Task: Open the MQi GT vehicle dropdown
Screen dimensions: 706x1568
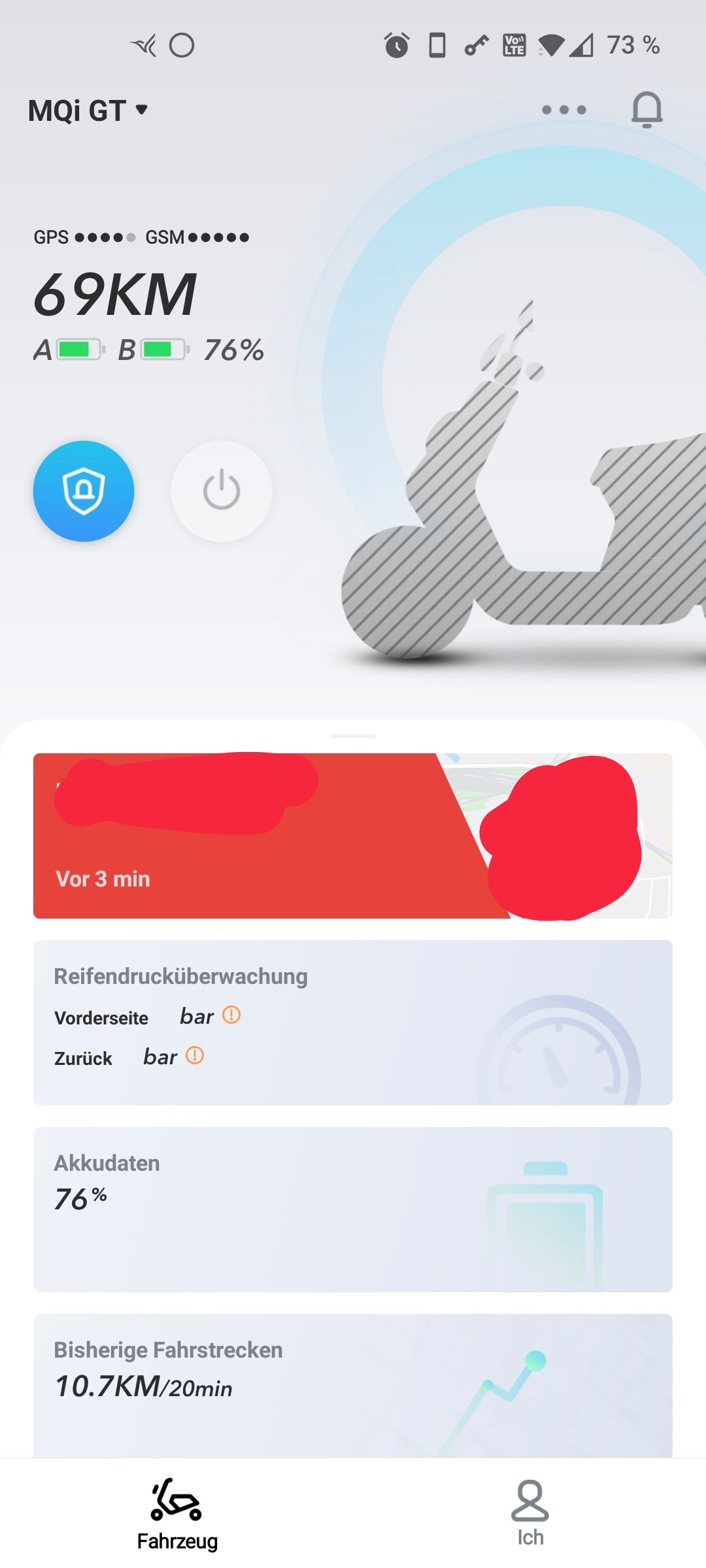Action: (88, 111)
